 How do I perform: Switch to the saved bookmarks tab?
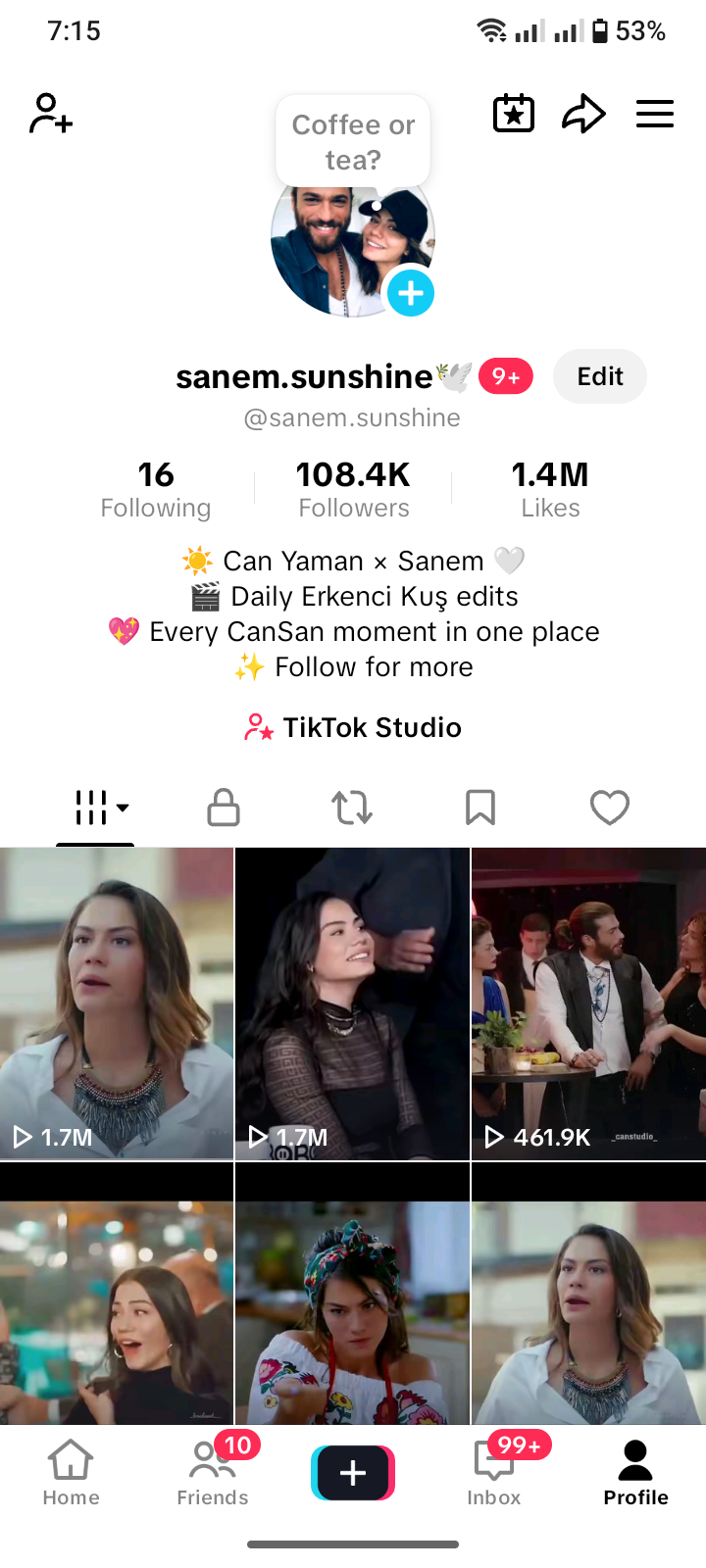[x=480, y=808]
